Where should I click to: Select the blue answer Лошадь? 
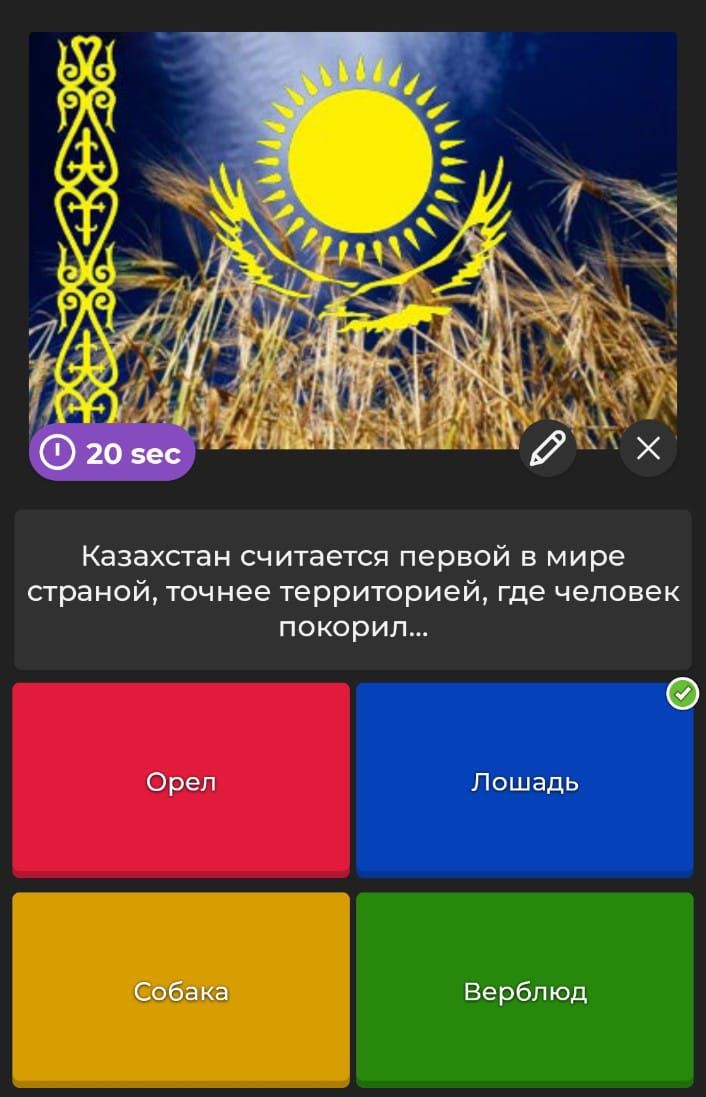click(x=524, y=781)
